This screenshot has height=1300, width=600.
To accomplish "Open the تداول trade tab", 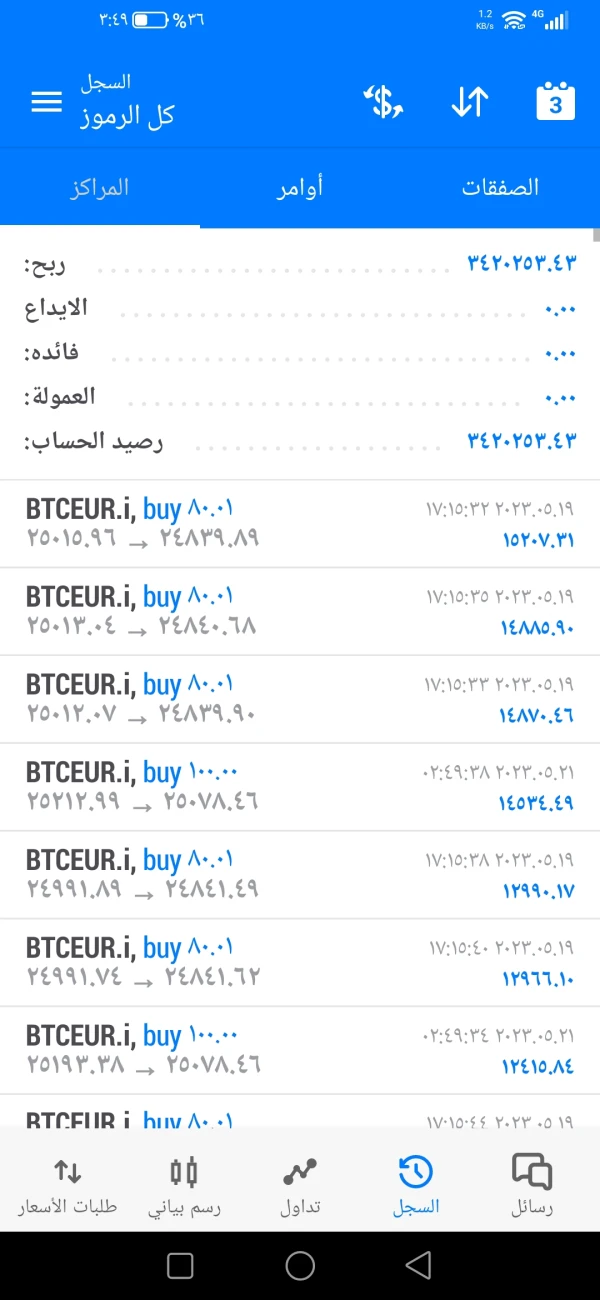I will click(300, 1185).
